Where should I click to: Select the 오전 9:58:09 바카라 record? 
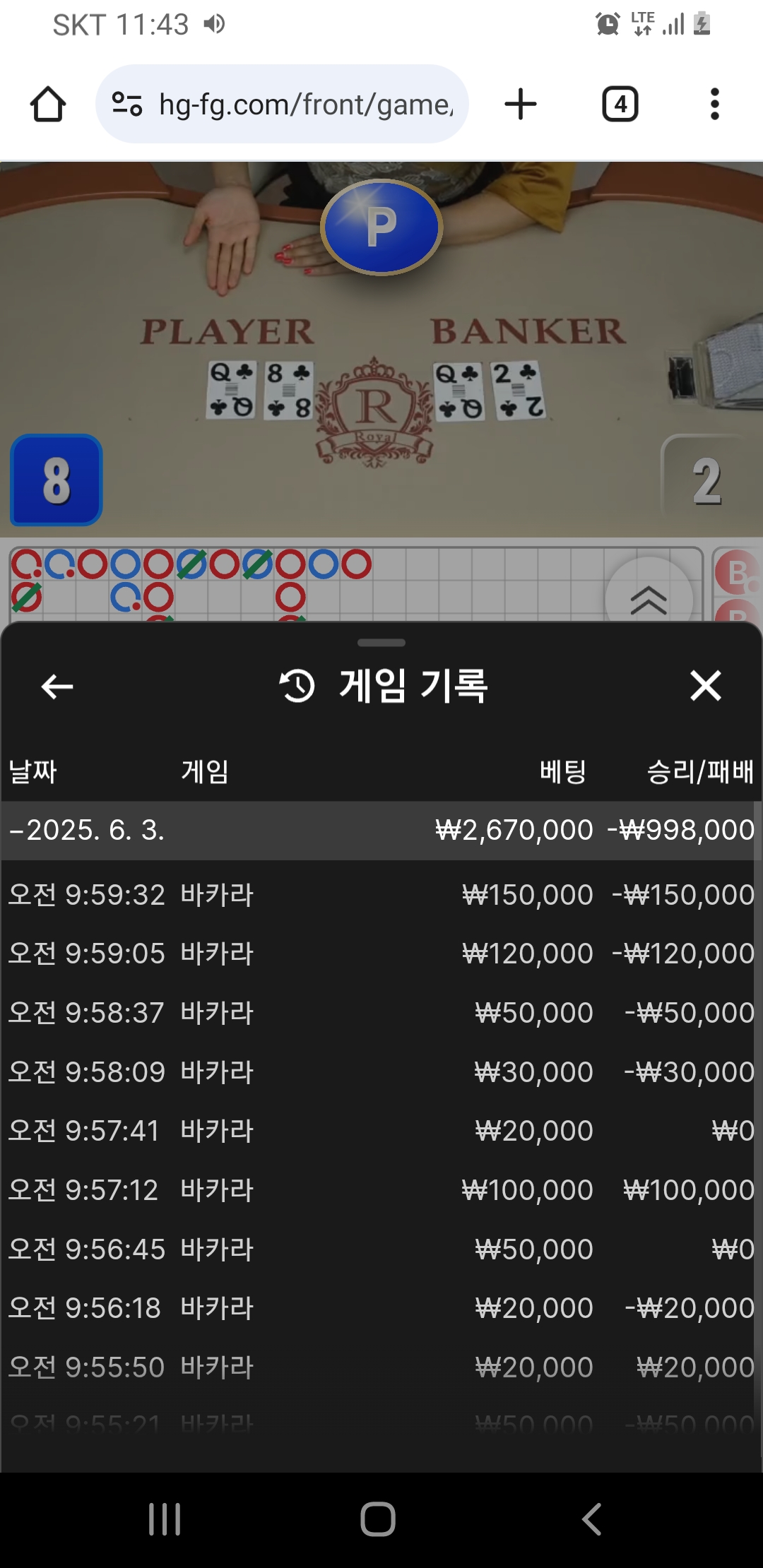pyautogui.click(x=381, y=1072)
